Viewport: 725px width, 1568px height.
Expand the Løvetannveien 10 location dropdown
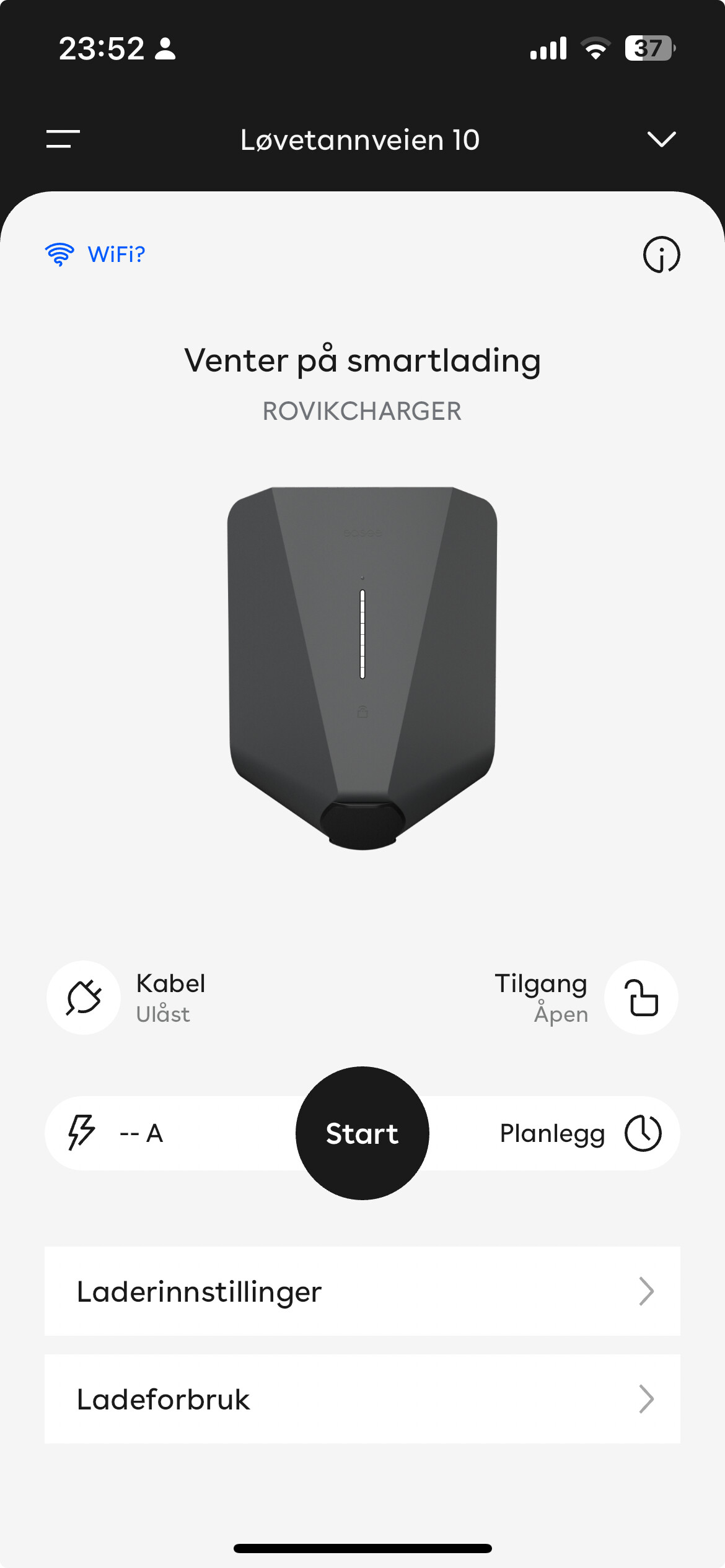[x=661, y=139]
